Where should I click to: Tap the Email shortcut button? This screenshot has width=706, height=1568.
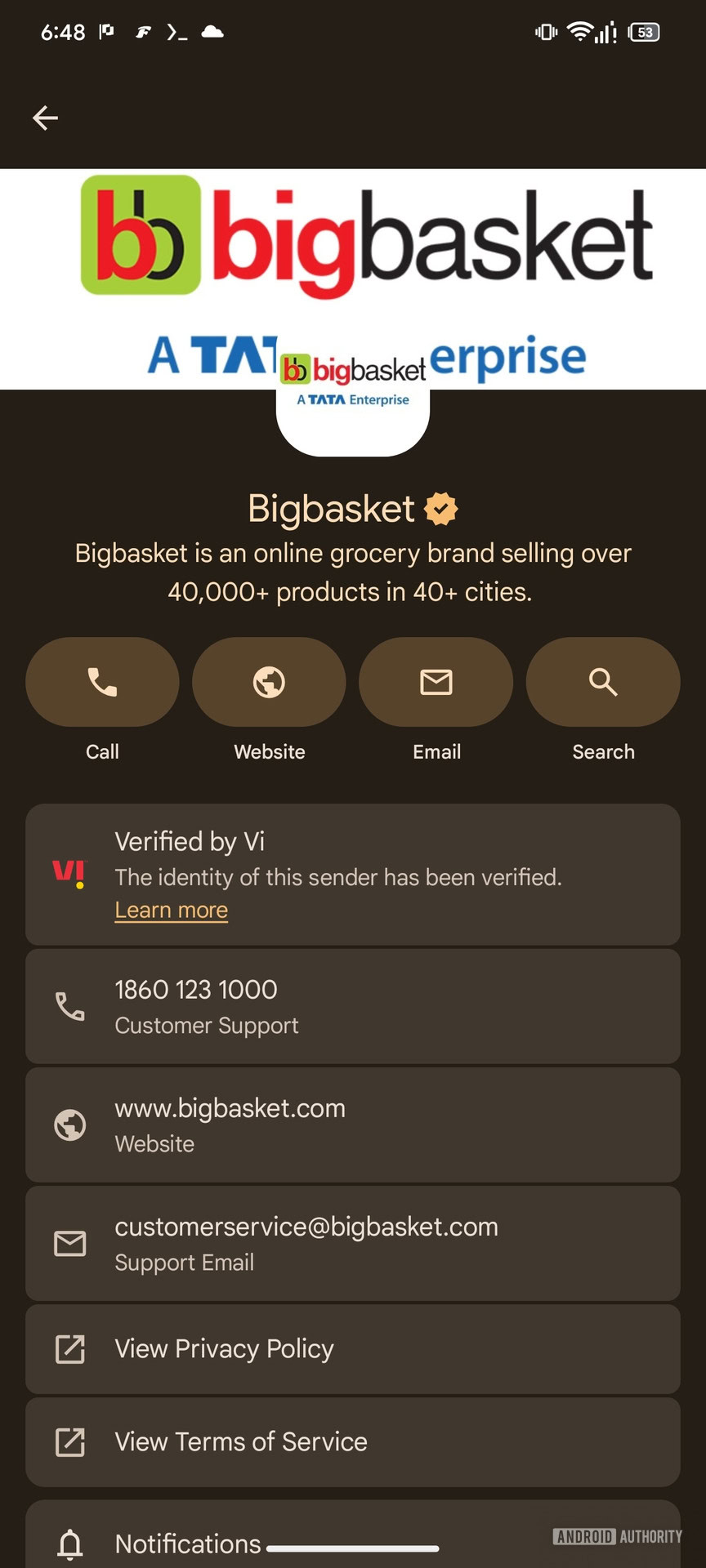436,682
